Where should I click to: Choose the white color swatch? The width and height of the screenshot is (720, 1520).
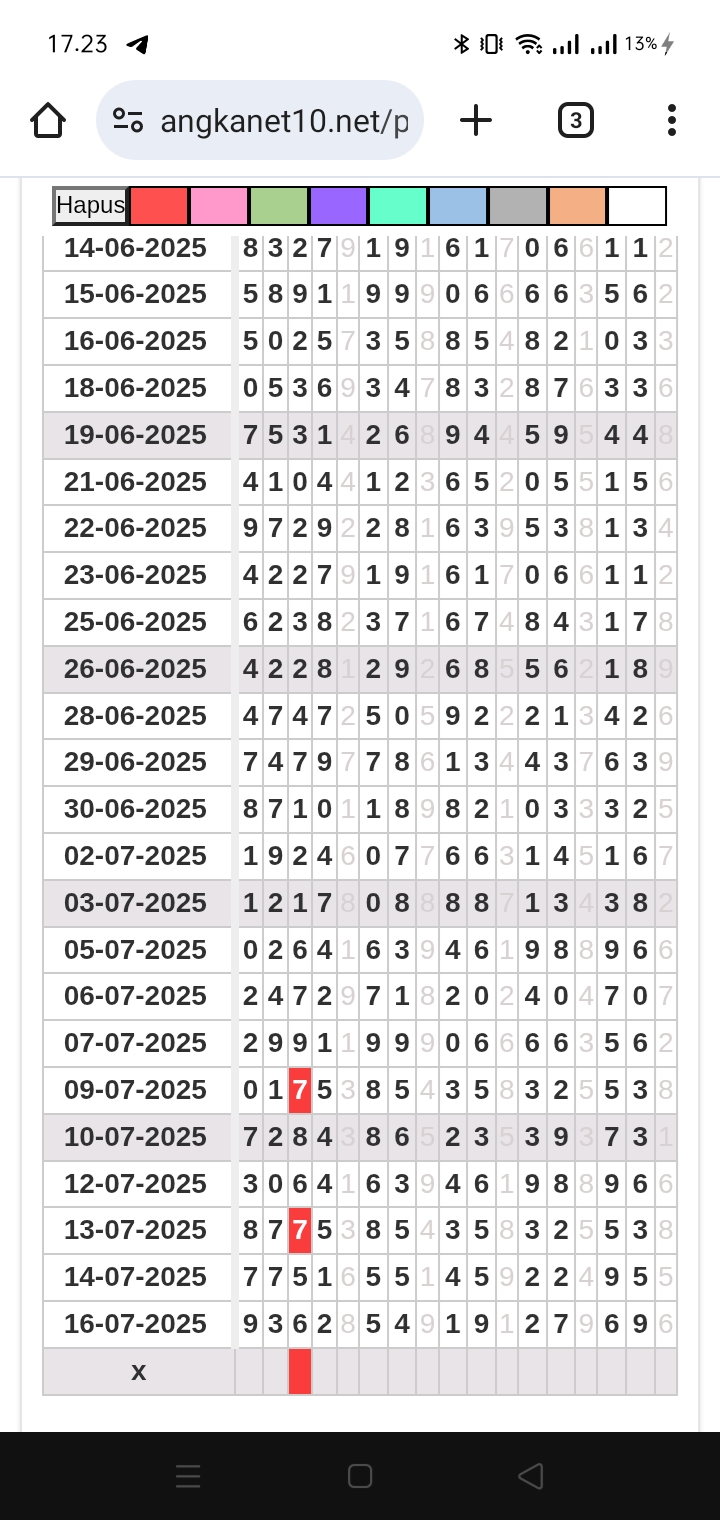click(x=637, y=206)
